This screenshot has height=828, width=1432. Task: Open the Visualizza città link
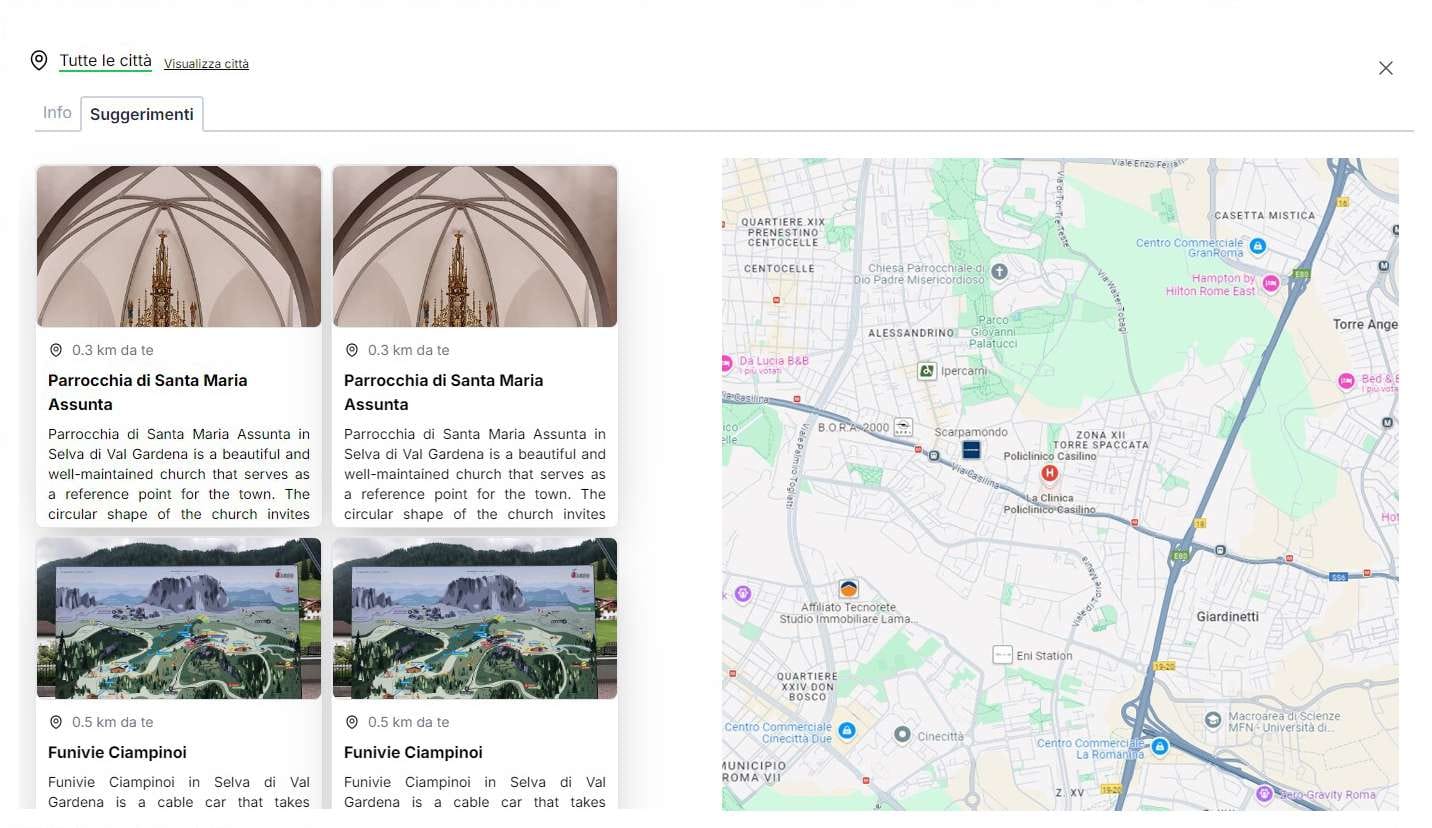[206, 64]
